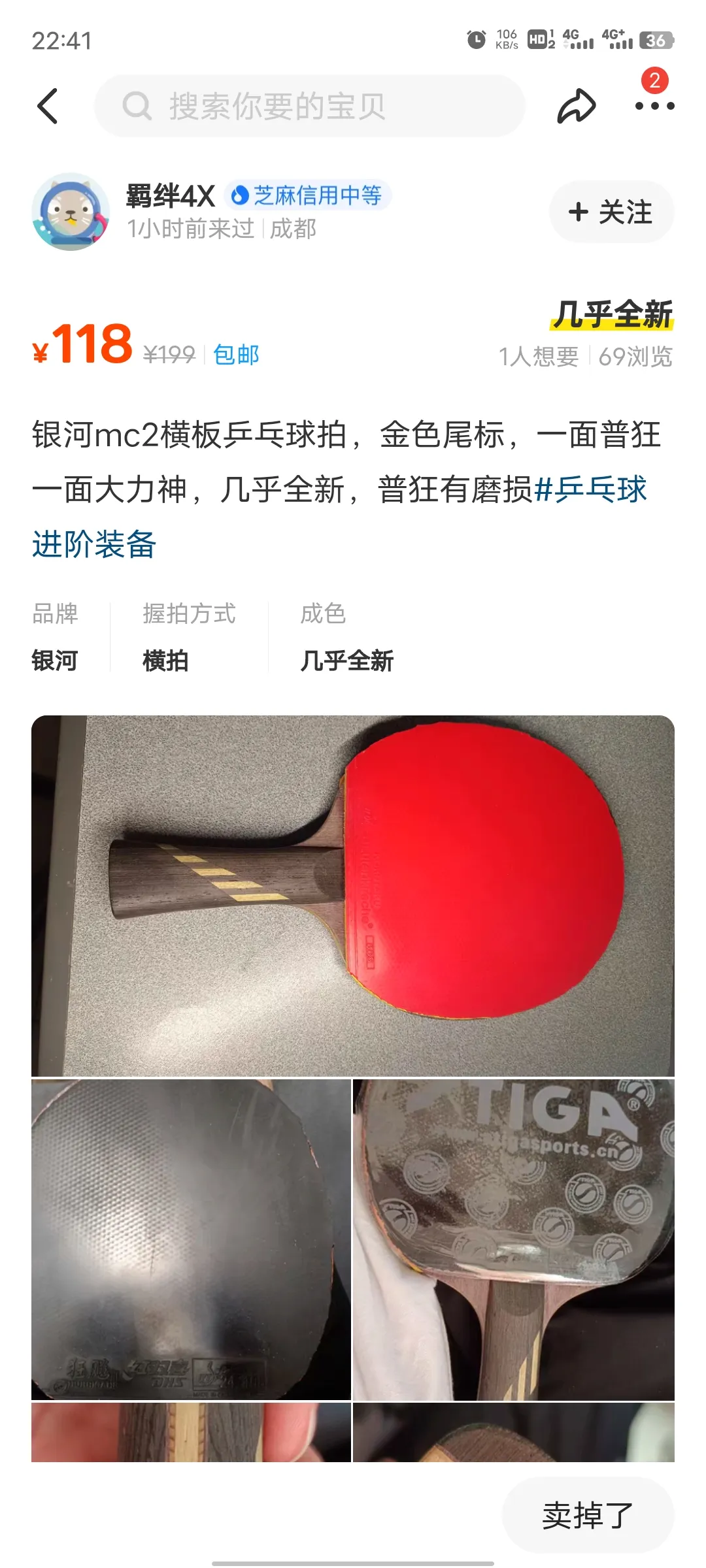Share this listing
This screenshot has width=706, height=1568.
point(576,106)
